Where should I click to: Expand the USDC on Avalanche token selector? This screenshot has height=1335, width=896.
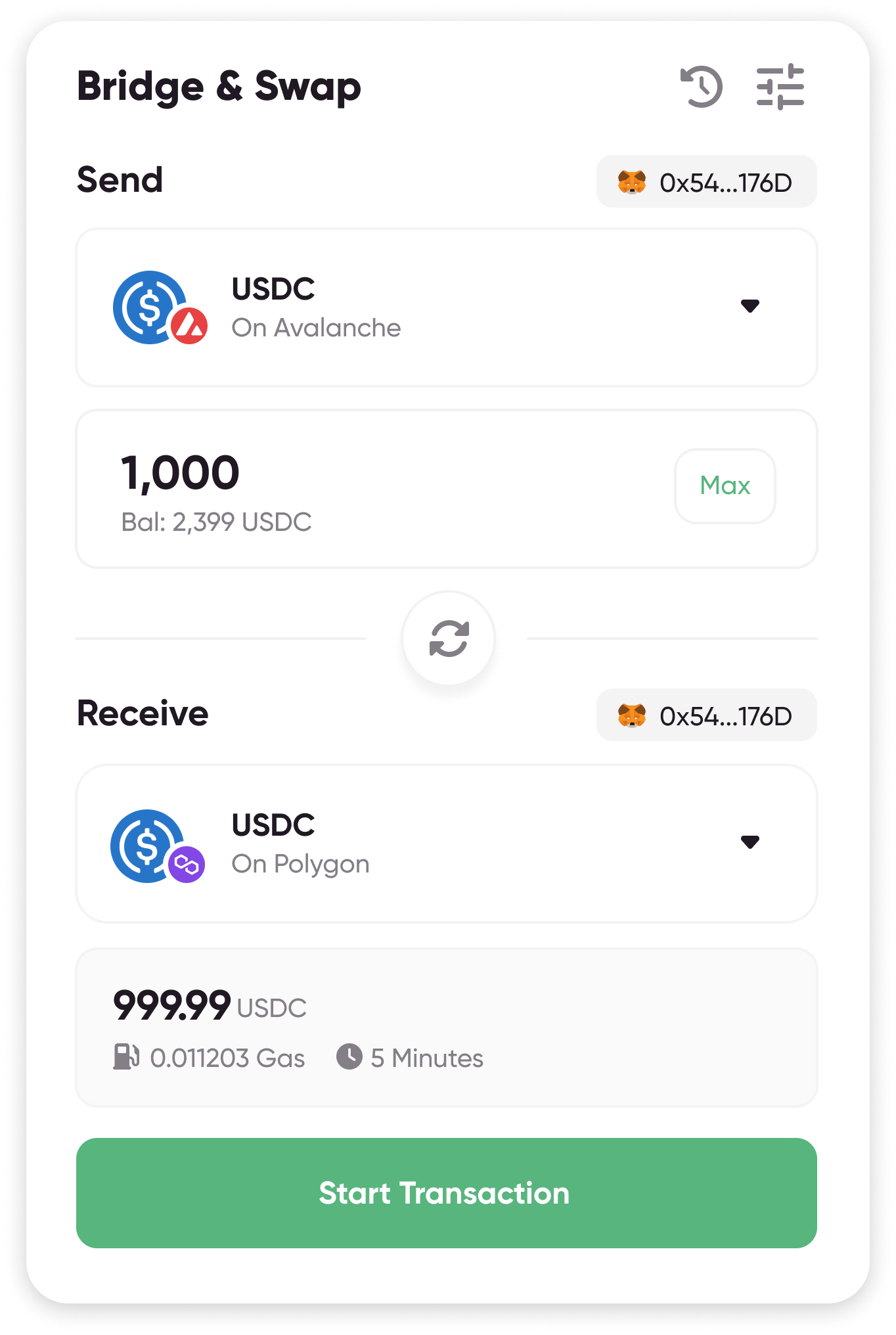[750, 306]
